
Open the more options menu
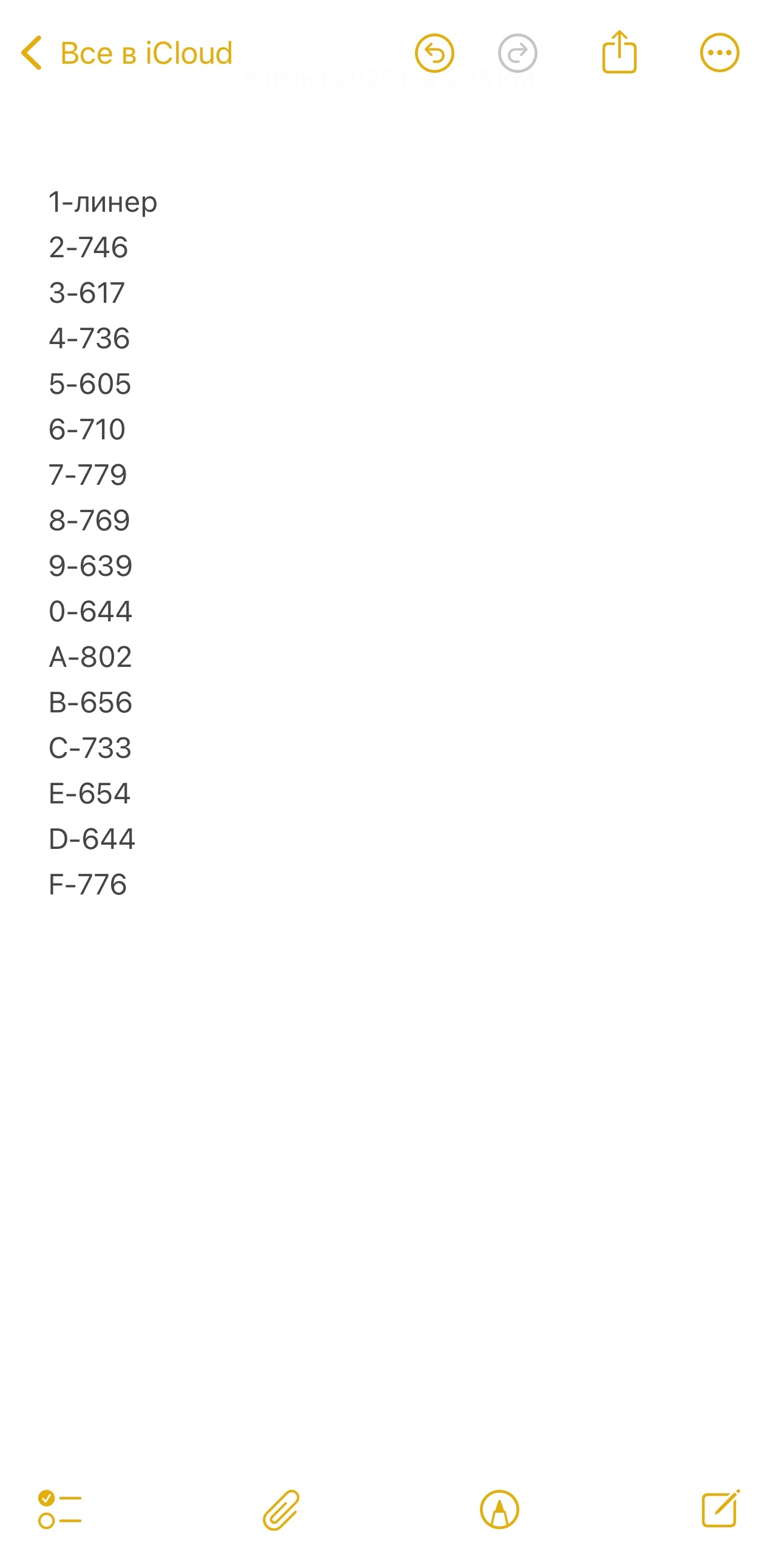point(720,53)
